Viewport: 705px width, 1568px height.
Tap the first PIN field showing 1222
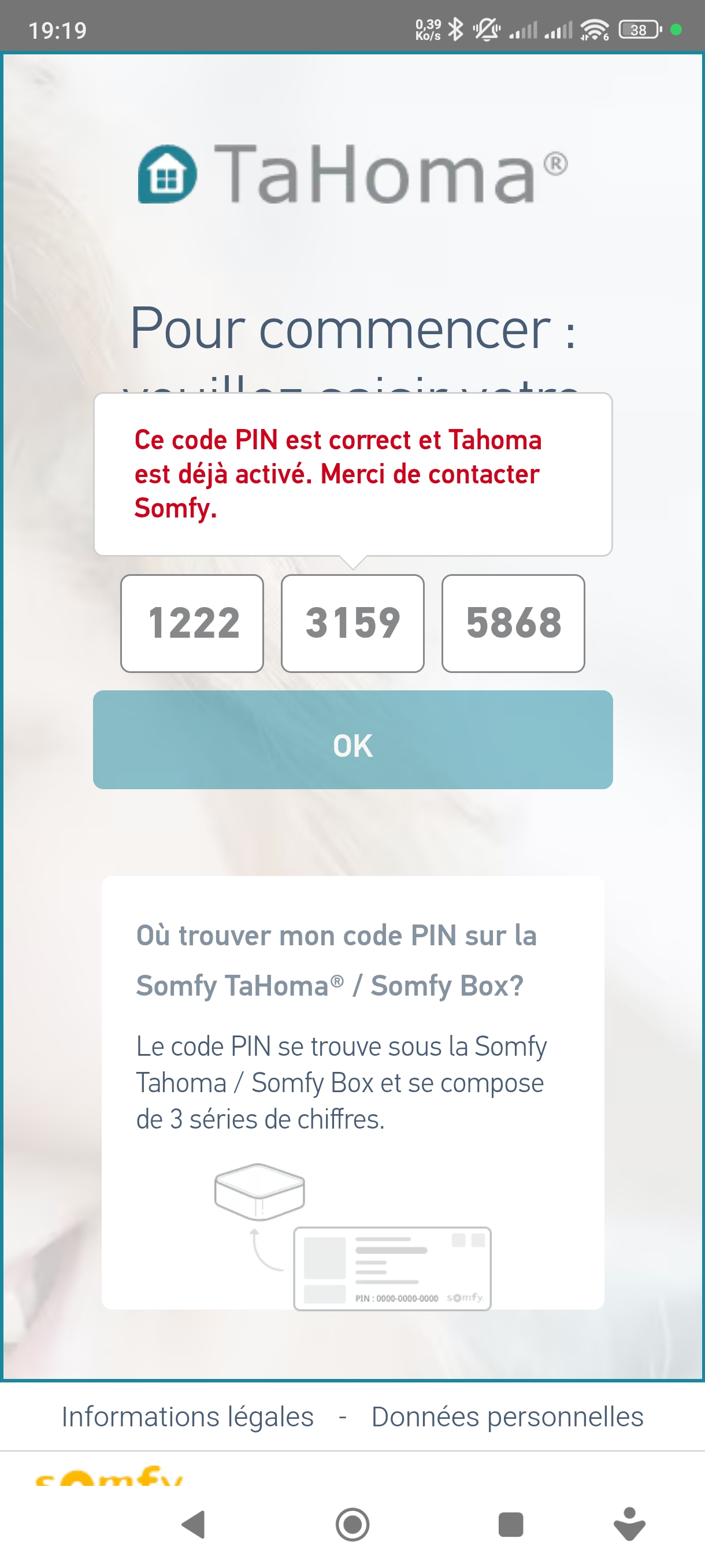[192, 623]
